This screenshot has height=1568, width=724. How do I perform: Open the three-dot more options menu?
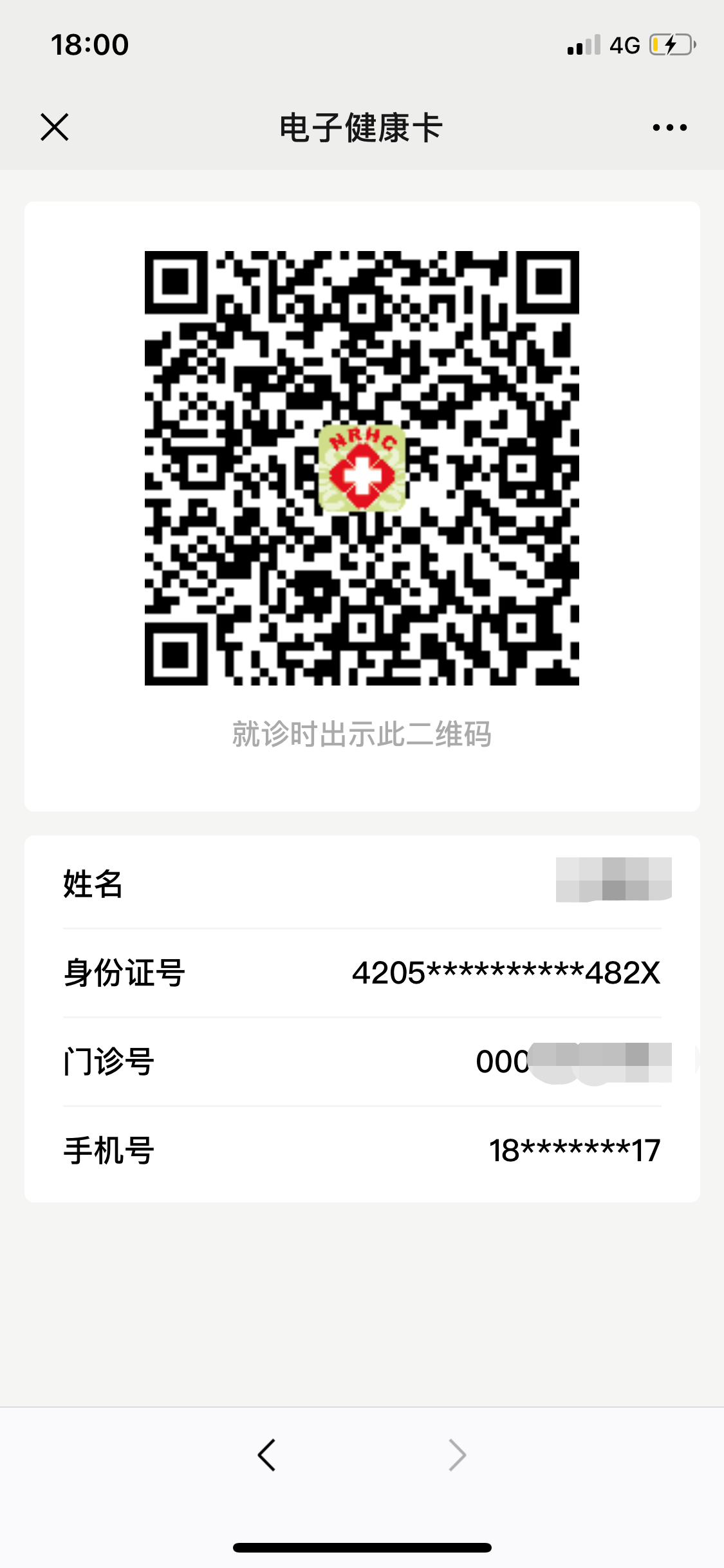pyautogui.click(x=669, y=127)
